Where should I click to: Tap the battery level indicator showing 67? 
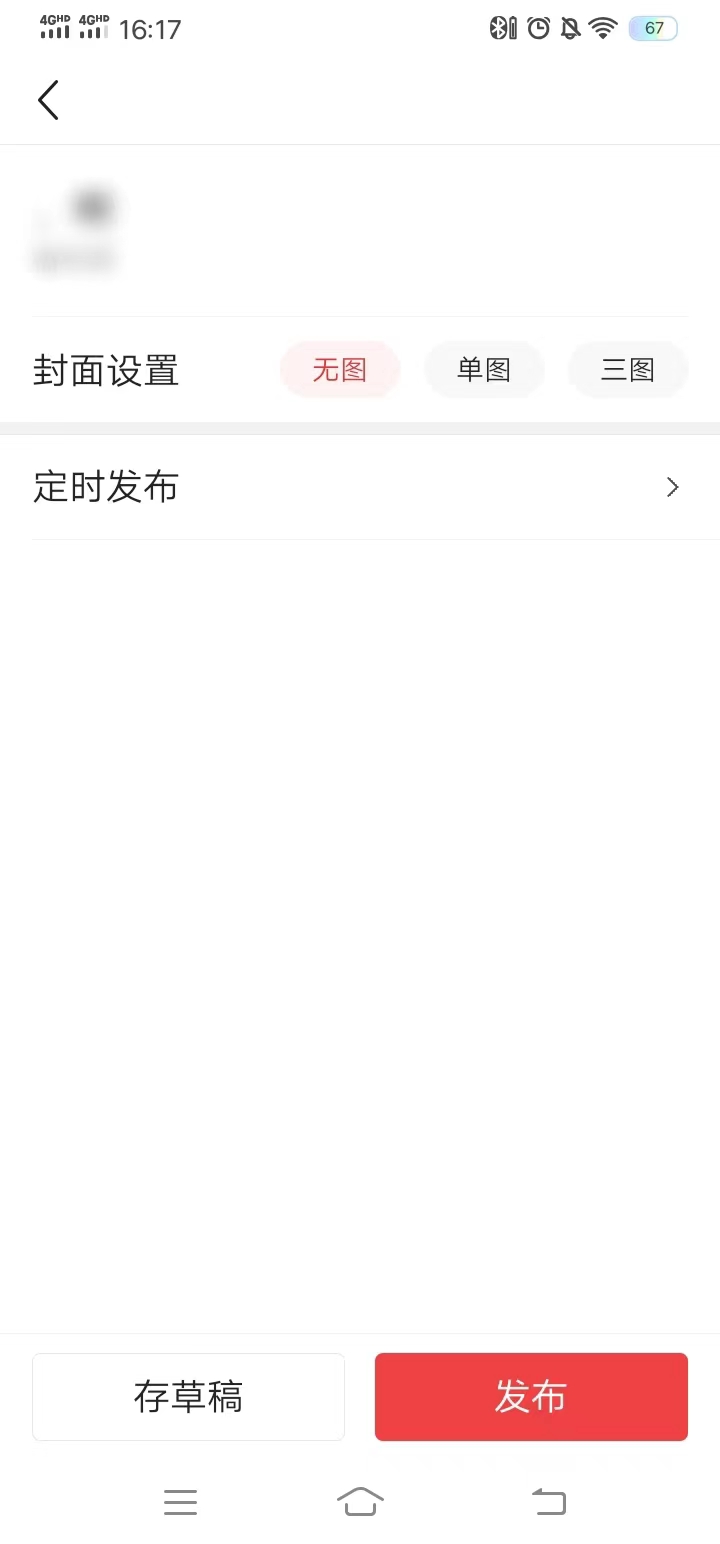pos(653,28)
